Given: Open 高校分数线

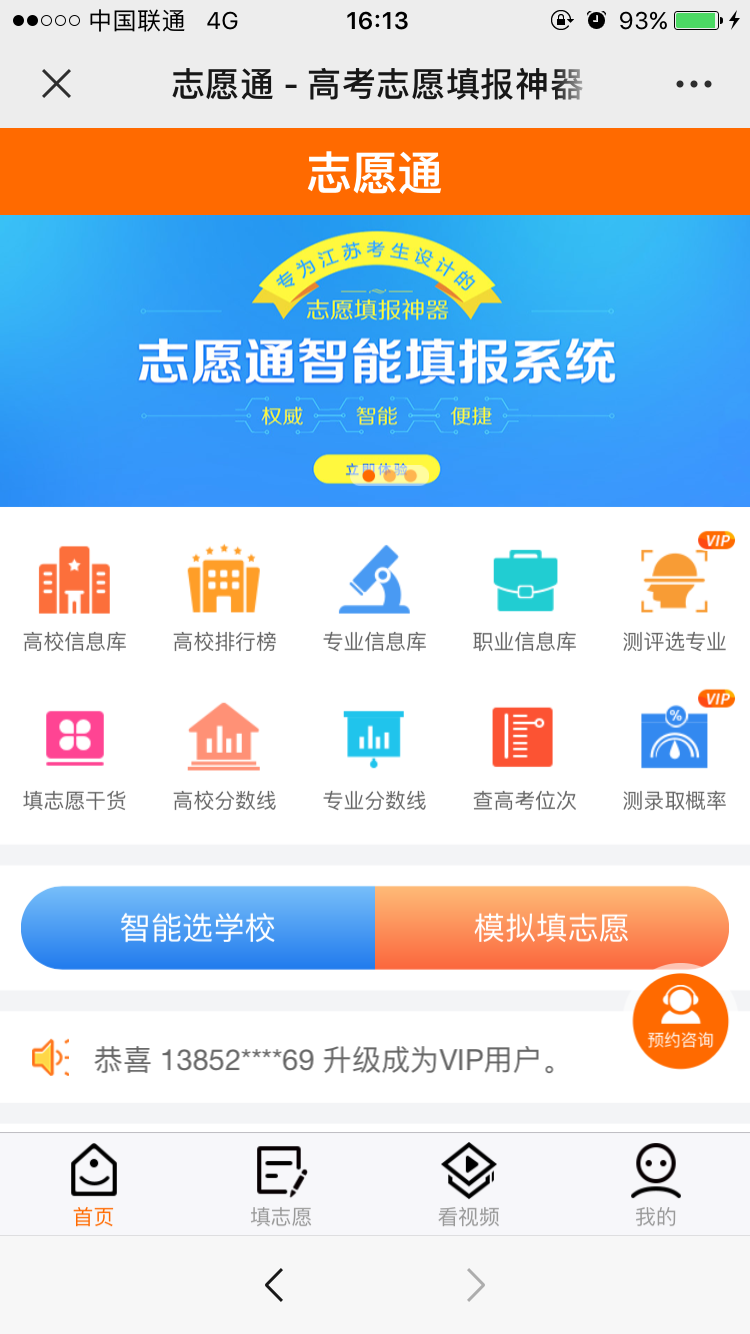Looking at the screenshot, I should point(224,757).
